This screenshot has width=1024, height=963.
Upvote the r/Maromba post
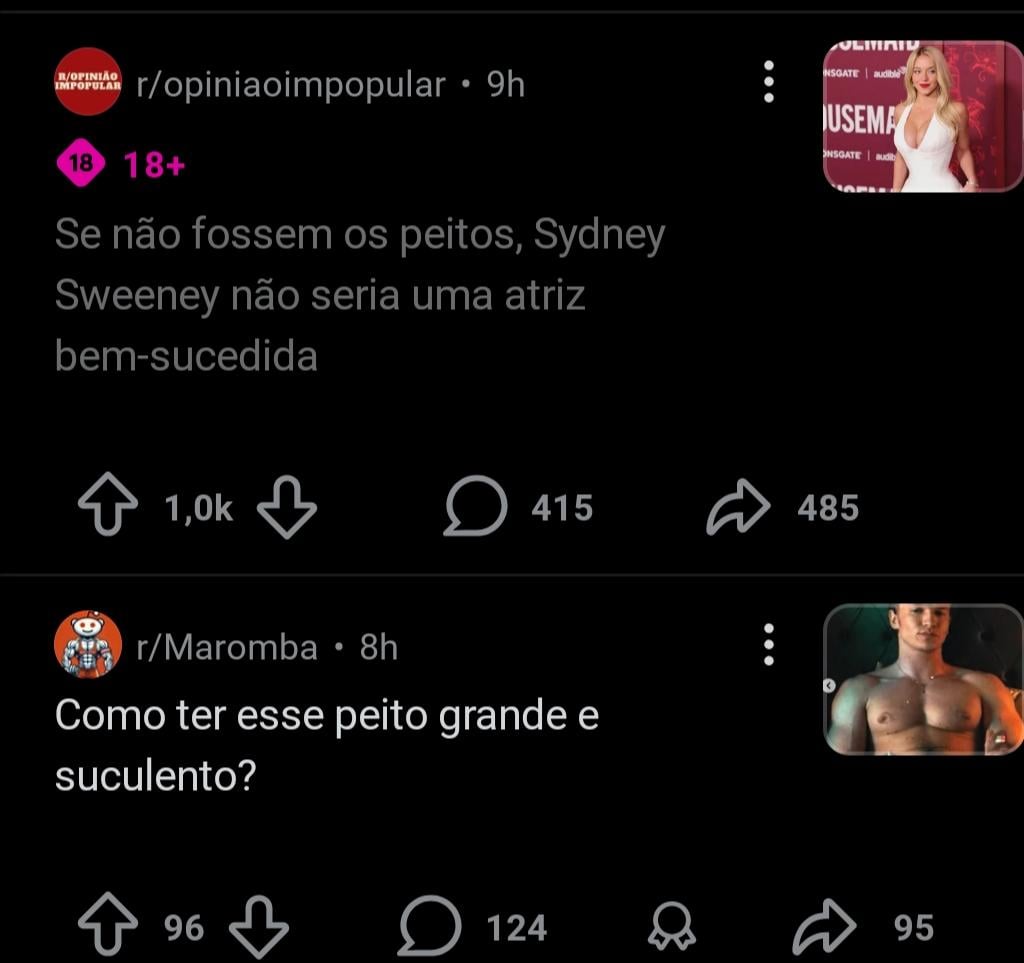click(108, 928)
